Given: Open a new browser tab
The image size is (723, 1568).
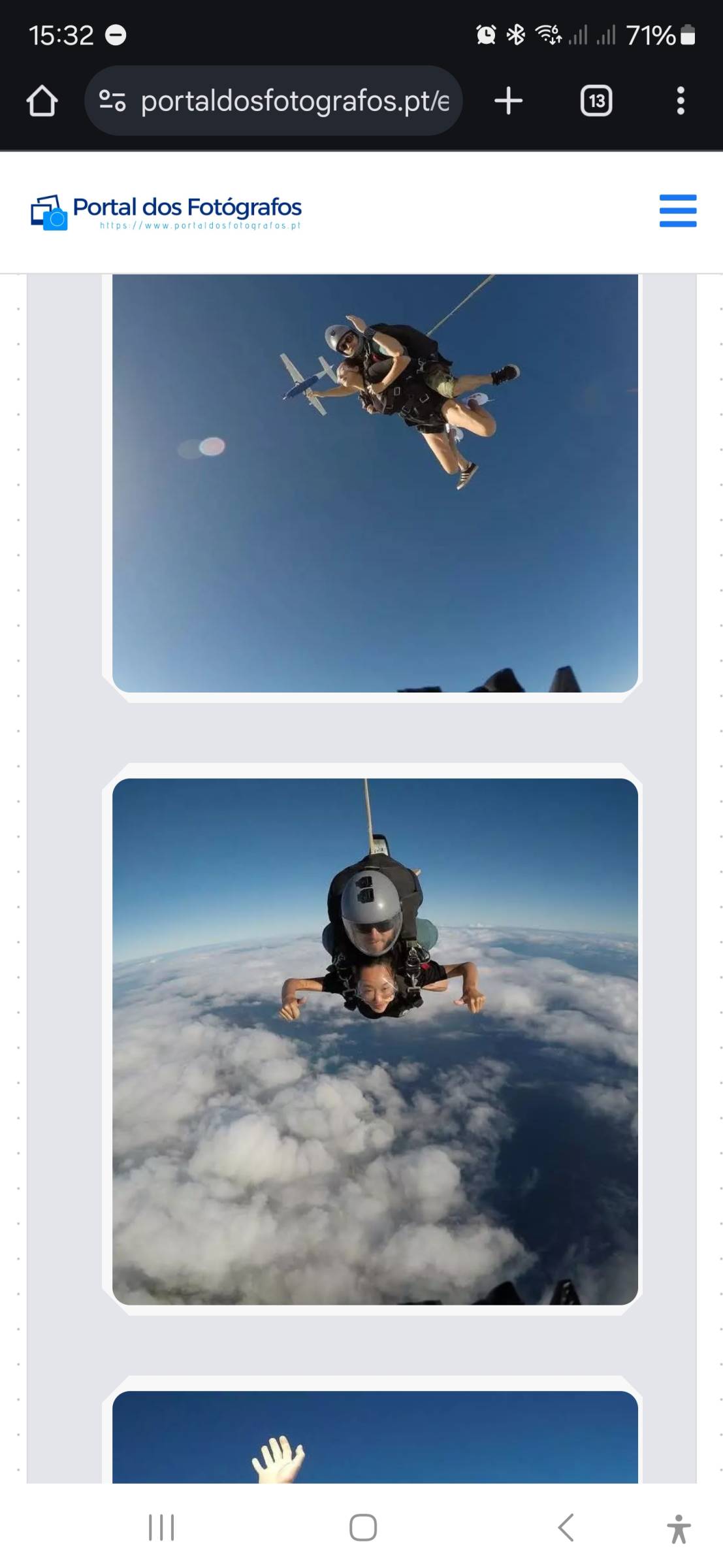Looking at the screenshot, I should 508,101.
